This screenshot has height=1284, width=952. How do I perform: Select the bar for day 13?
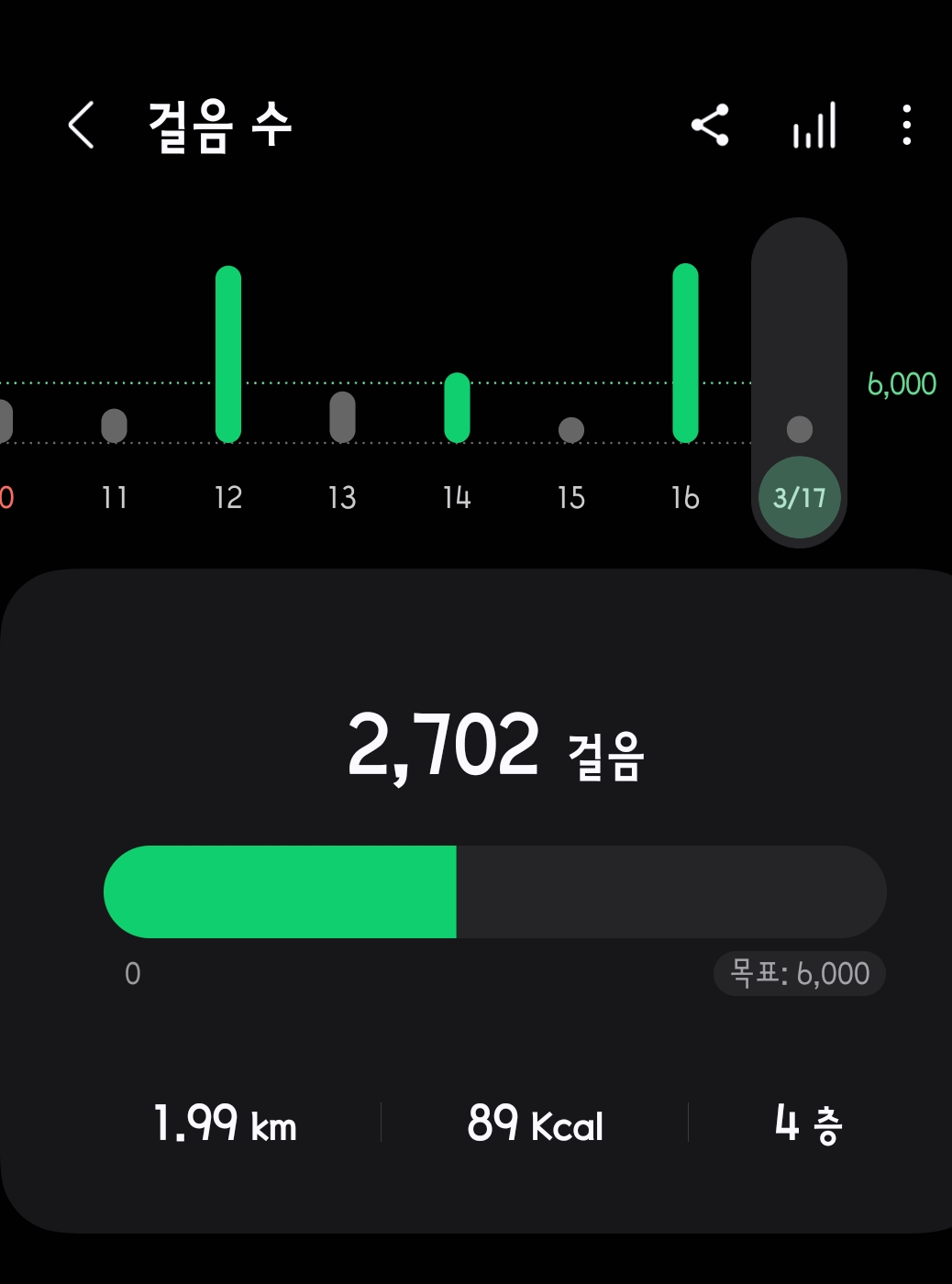point(342,417)
